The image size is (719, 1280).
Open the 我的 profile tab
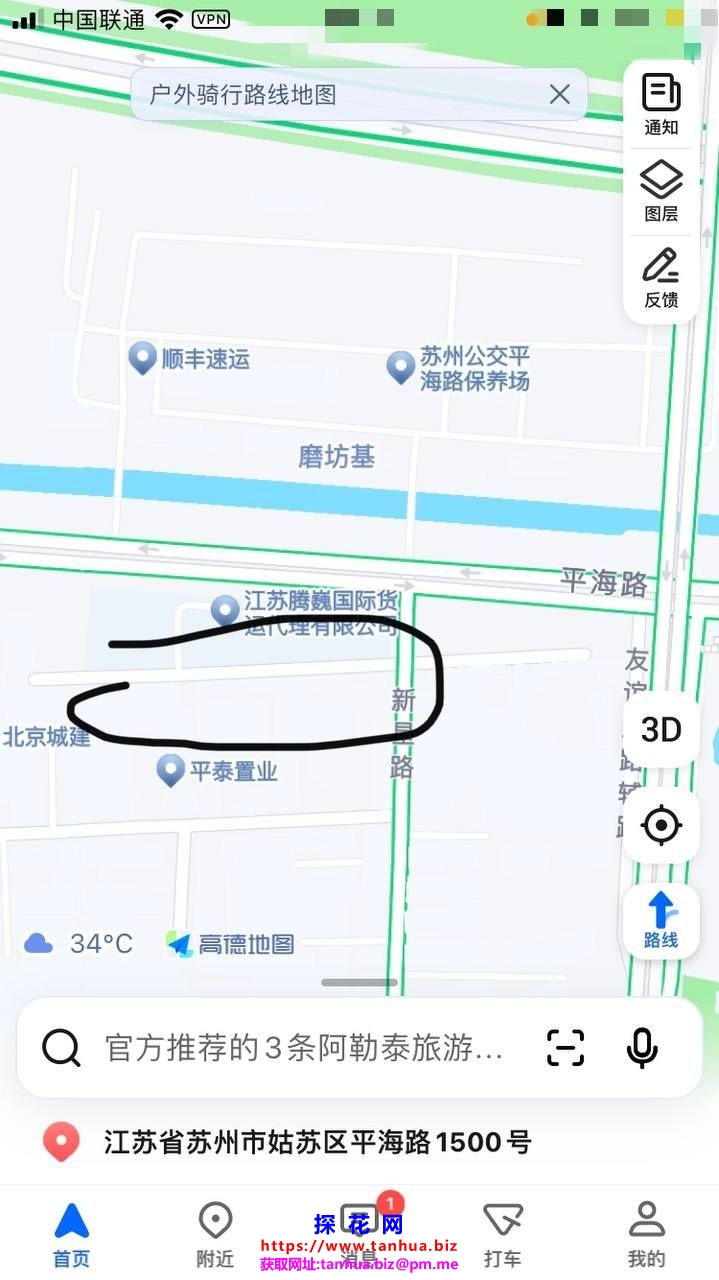coord(646,1233)
